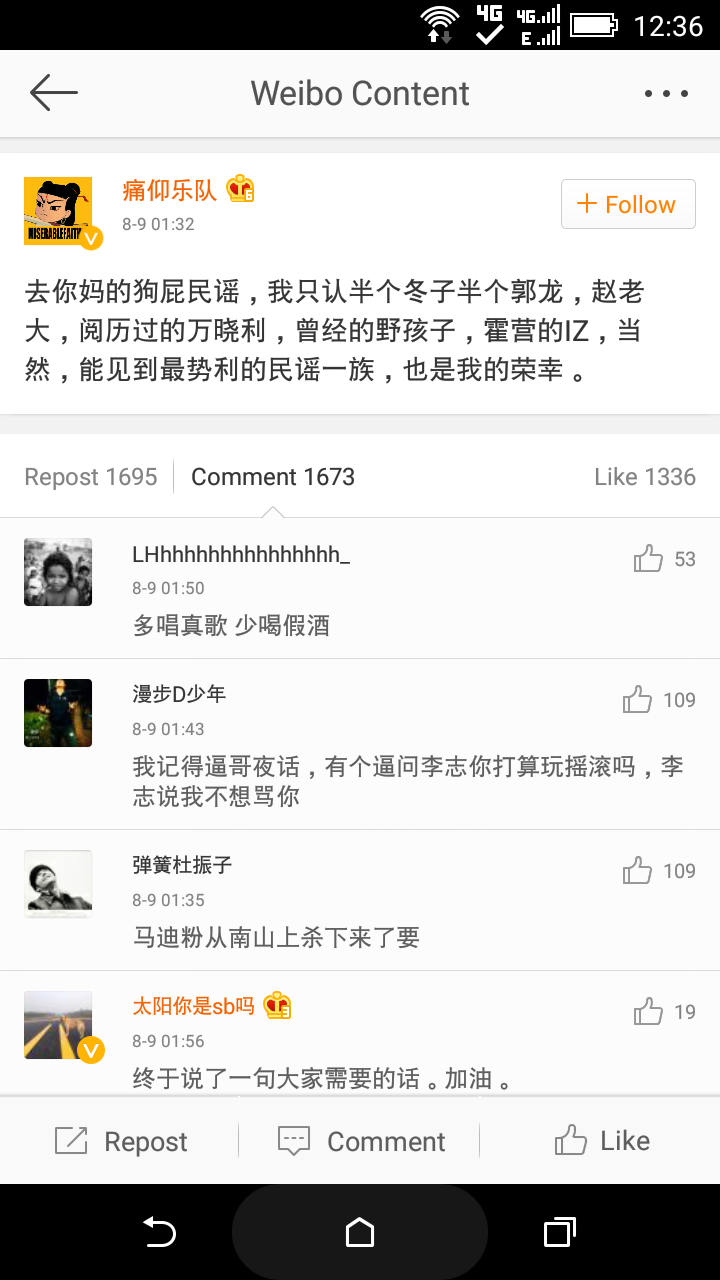View the Like 1336 list

point(644,477)
